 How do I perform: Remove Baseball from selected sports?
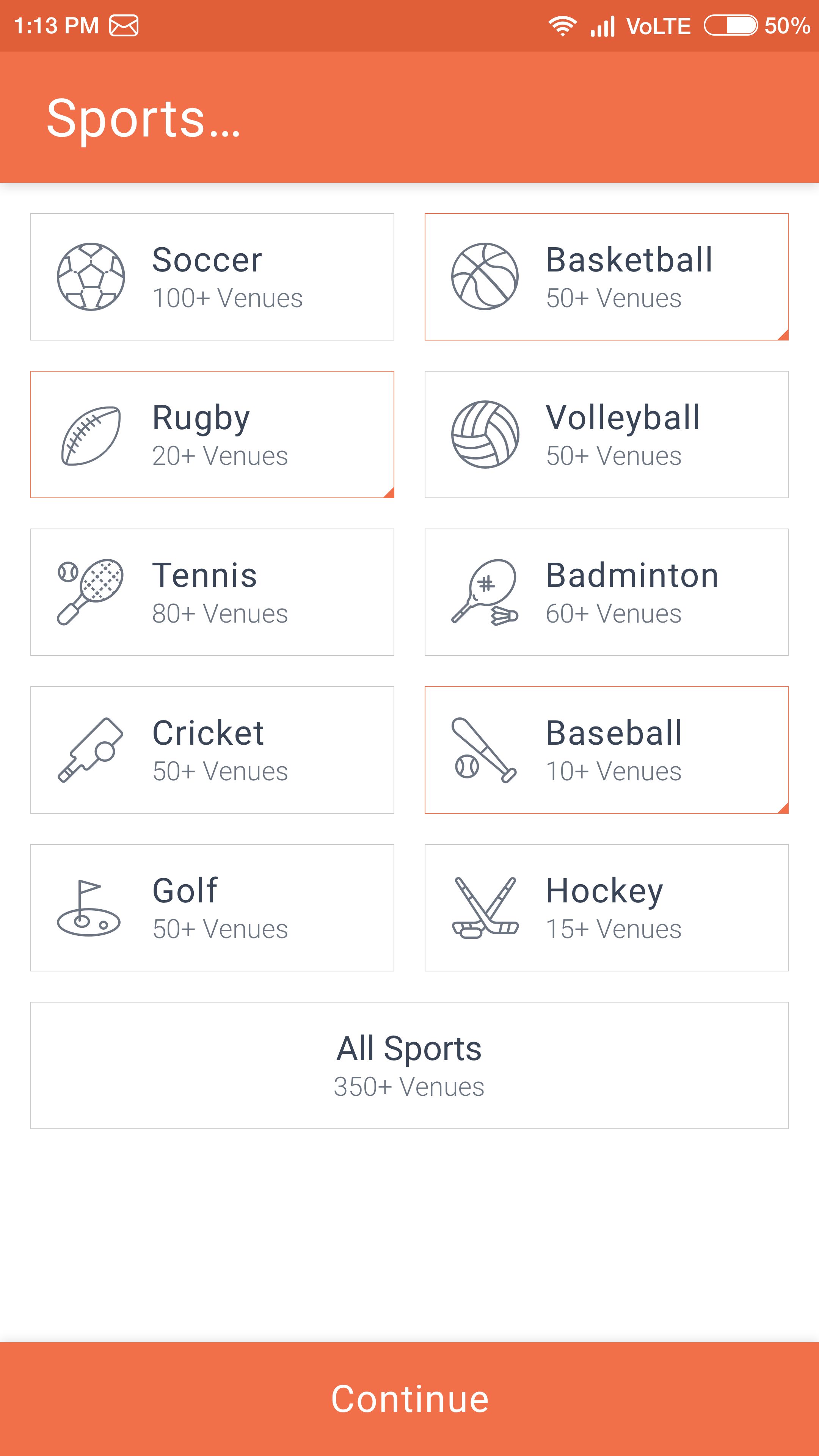(607, 750)
